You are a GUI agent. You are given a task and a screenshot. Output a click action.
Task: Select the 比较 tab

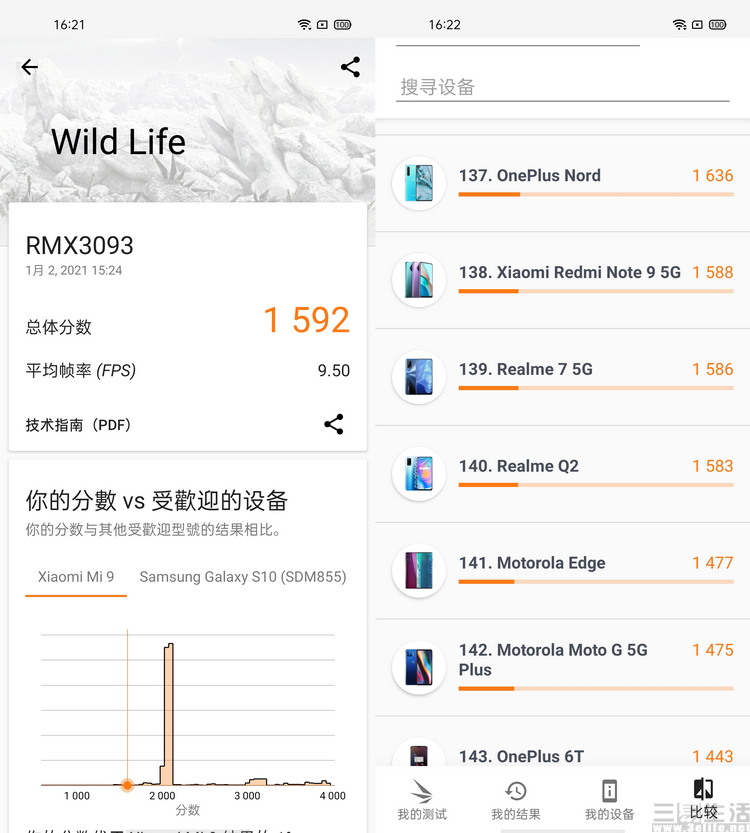[703, 799]
